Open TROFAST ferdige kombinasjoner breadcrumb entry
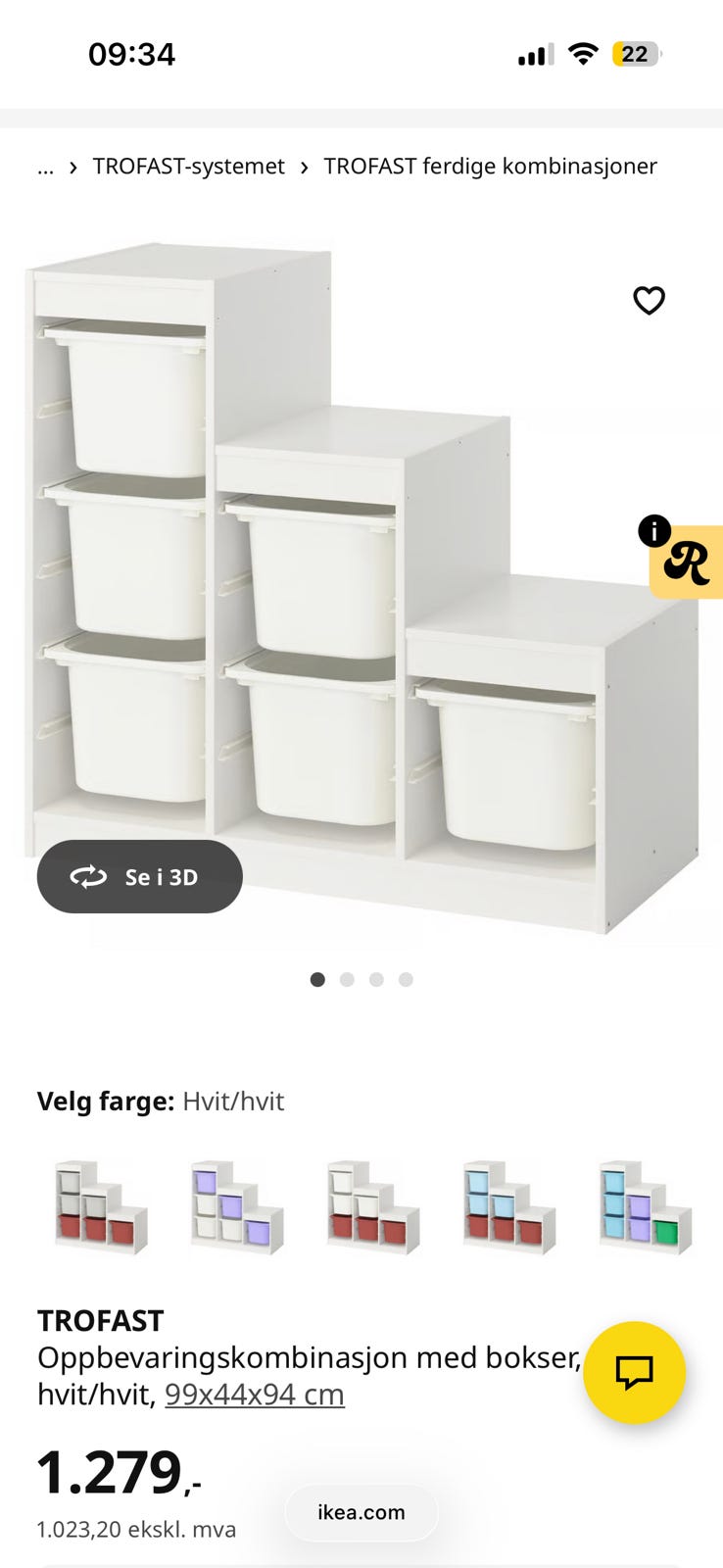This screenshot has width=723, height=1568. pyautogui.click(x=489, y=167)
